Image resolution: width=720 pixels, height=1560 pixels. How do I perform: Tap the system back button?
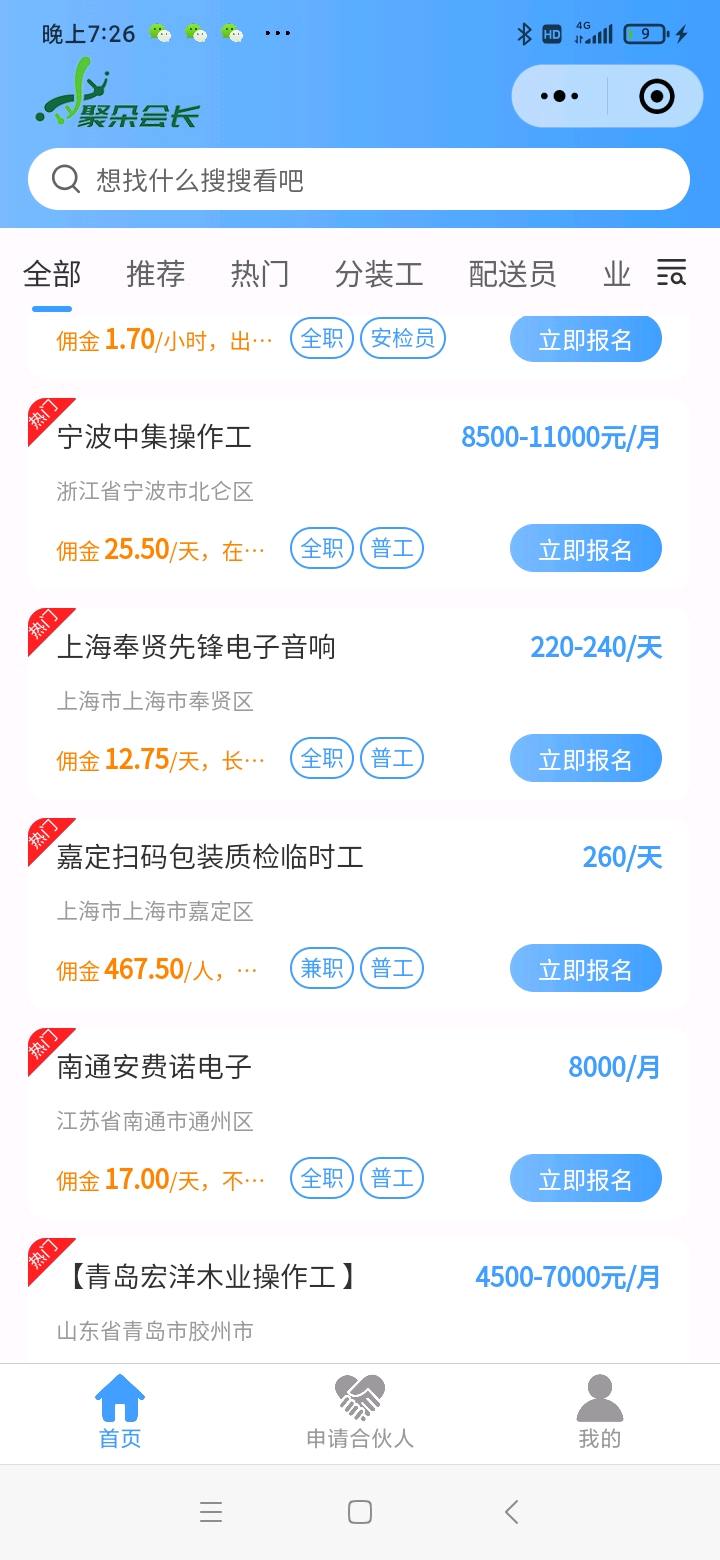click(512, 1512)
